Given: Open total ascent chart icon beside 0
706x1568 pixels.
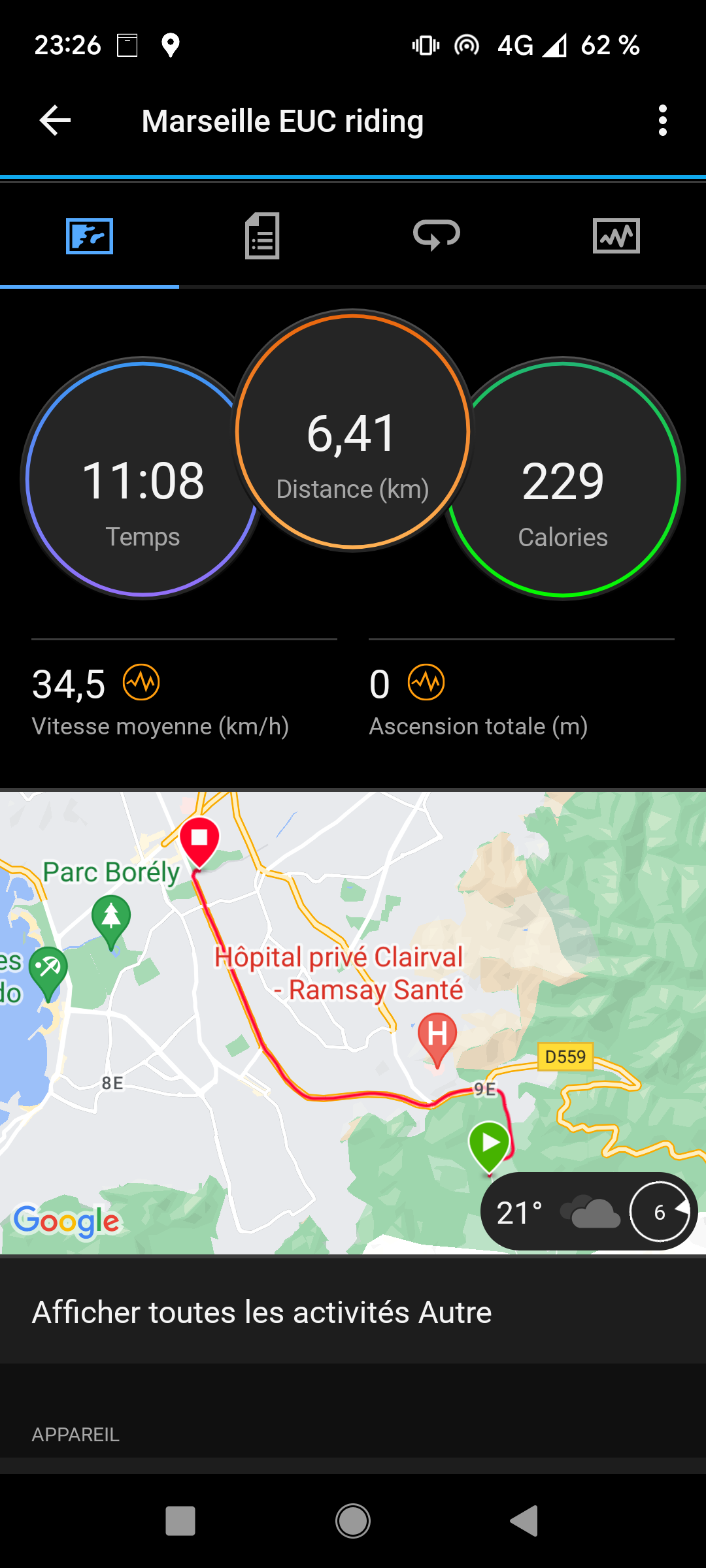Looking at the screenshot, I should pyautogui.click(x=426, y=683).
